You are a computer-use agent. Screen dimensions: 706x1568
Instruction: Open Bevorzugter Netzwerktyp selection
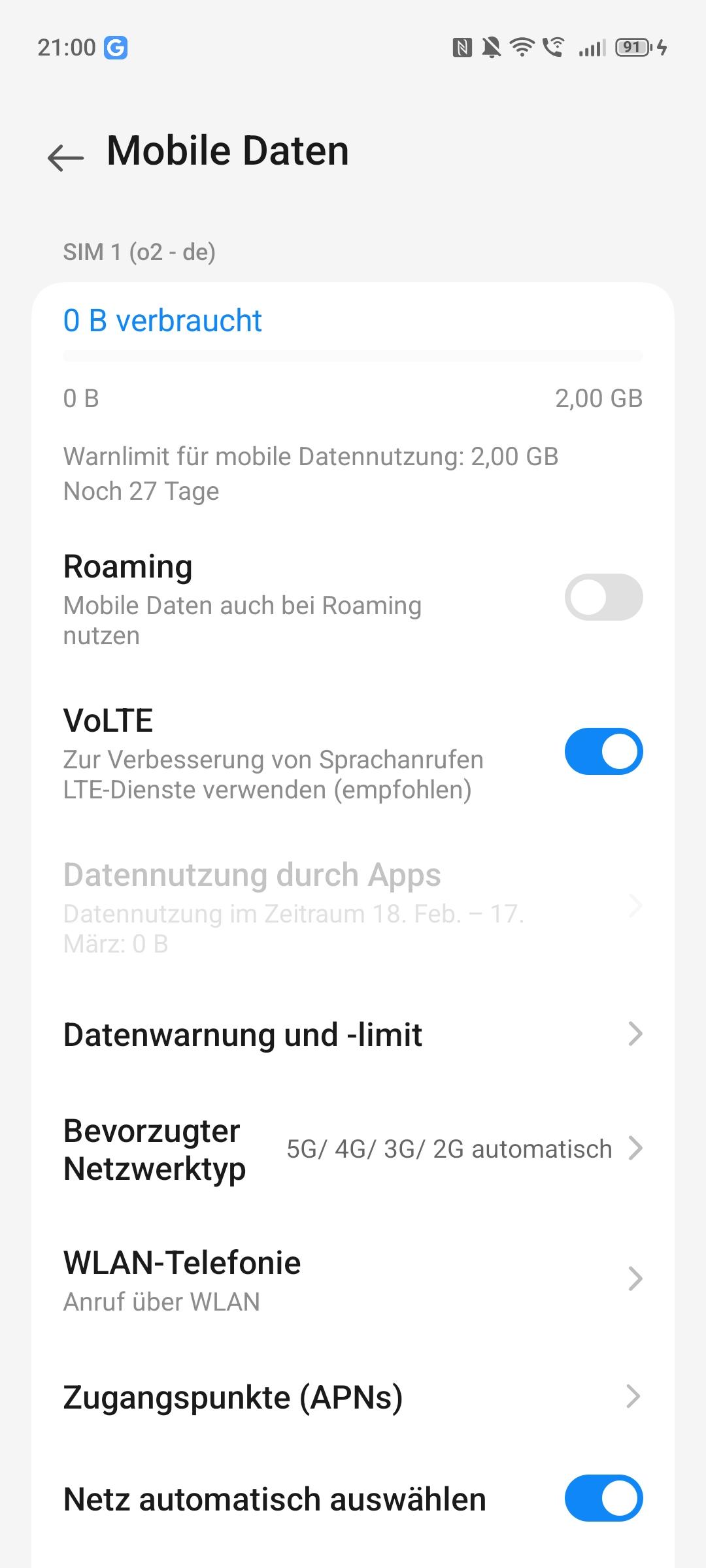click(x=353, y=1149)
